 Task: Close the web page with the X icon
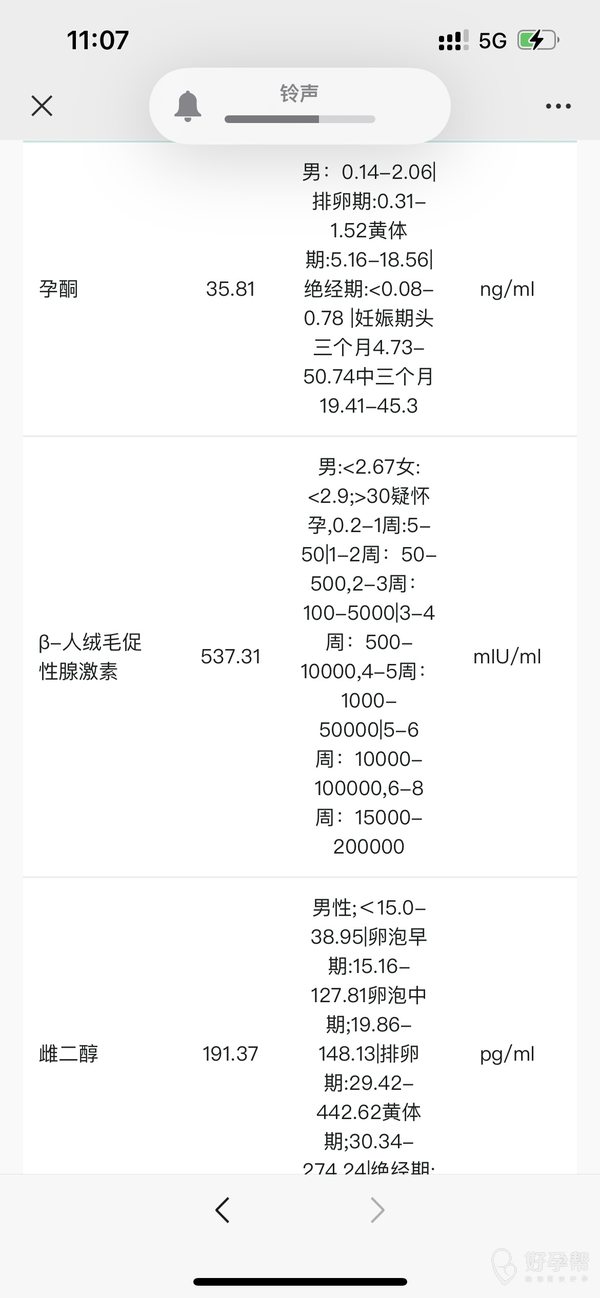[x=42, y=106]
